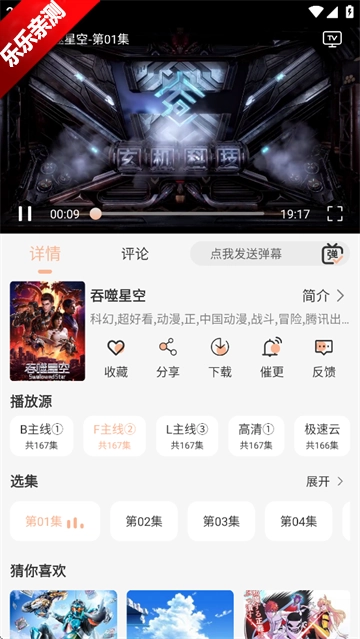Toggle the 弹 danmaku switch icon
This screenshot has height=639, width=360.
point(333,254)
